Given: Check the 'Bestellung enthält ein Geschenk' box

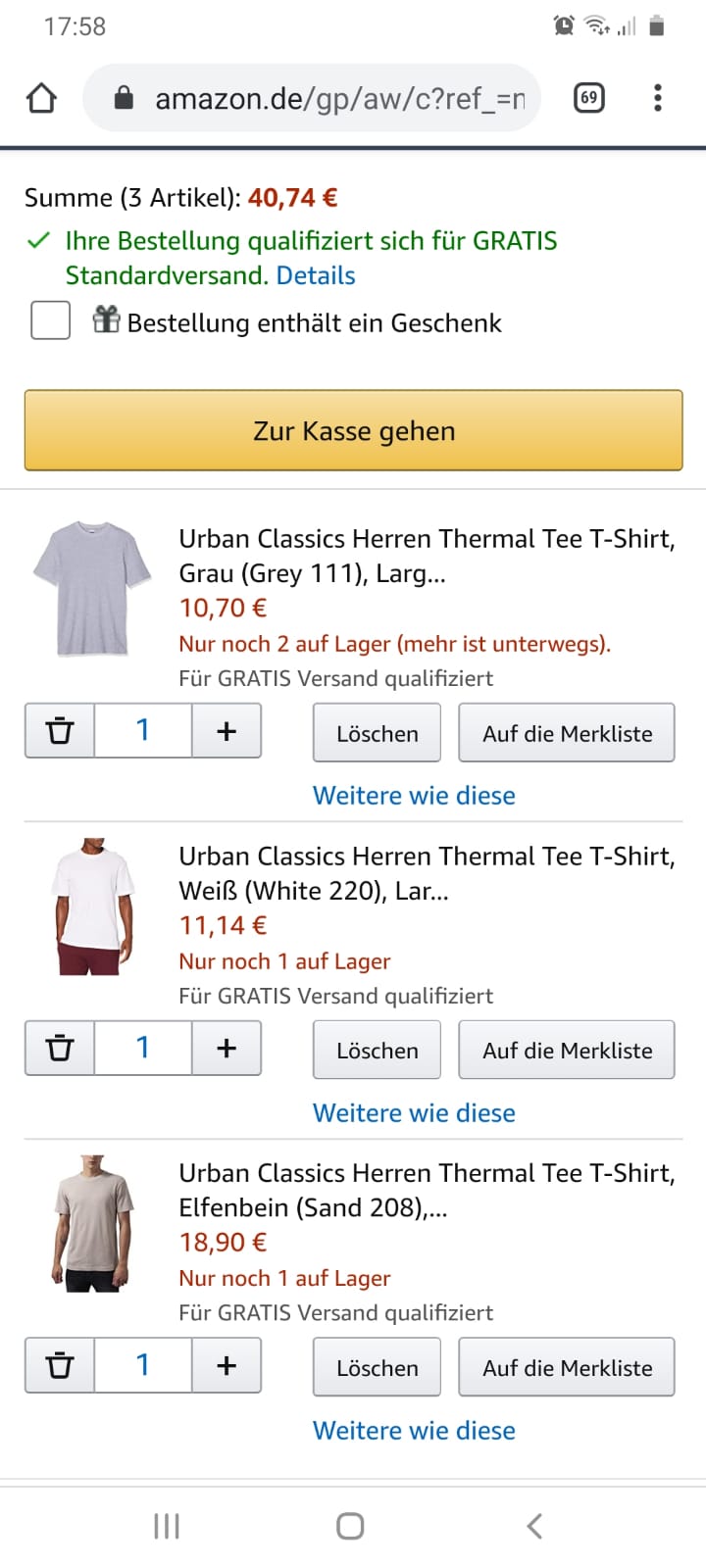Looking at the screenshot, I should (x=50, y=320).
